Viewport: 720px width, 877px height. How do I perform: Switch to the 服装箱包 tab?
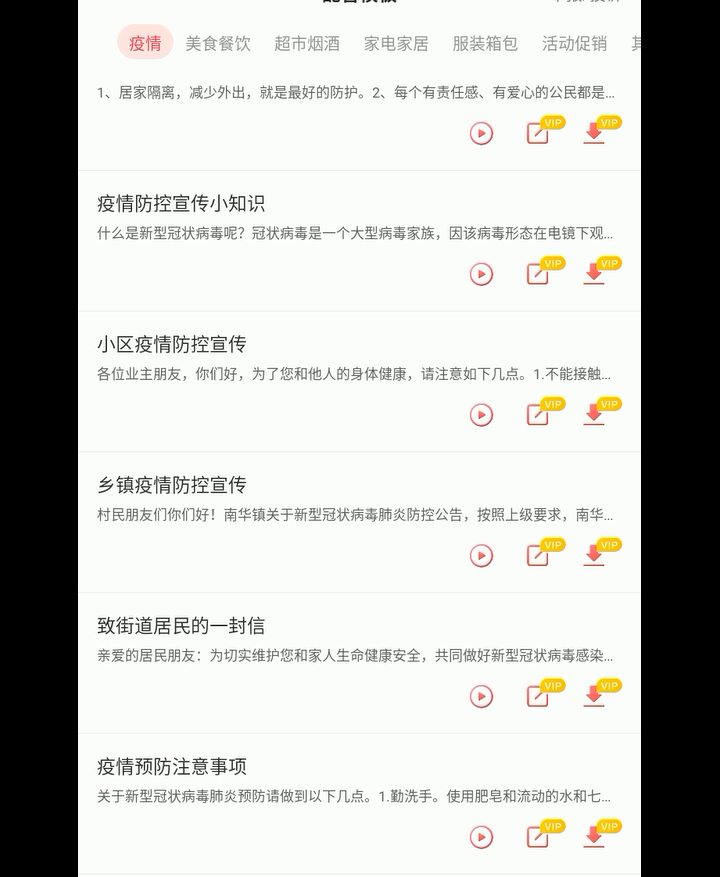point(487,44)
